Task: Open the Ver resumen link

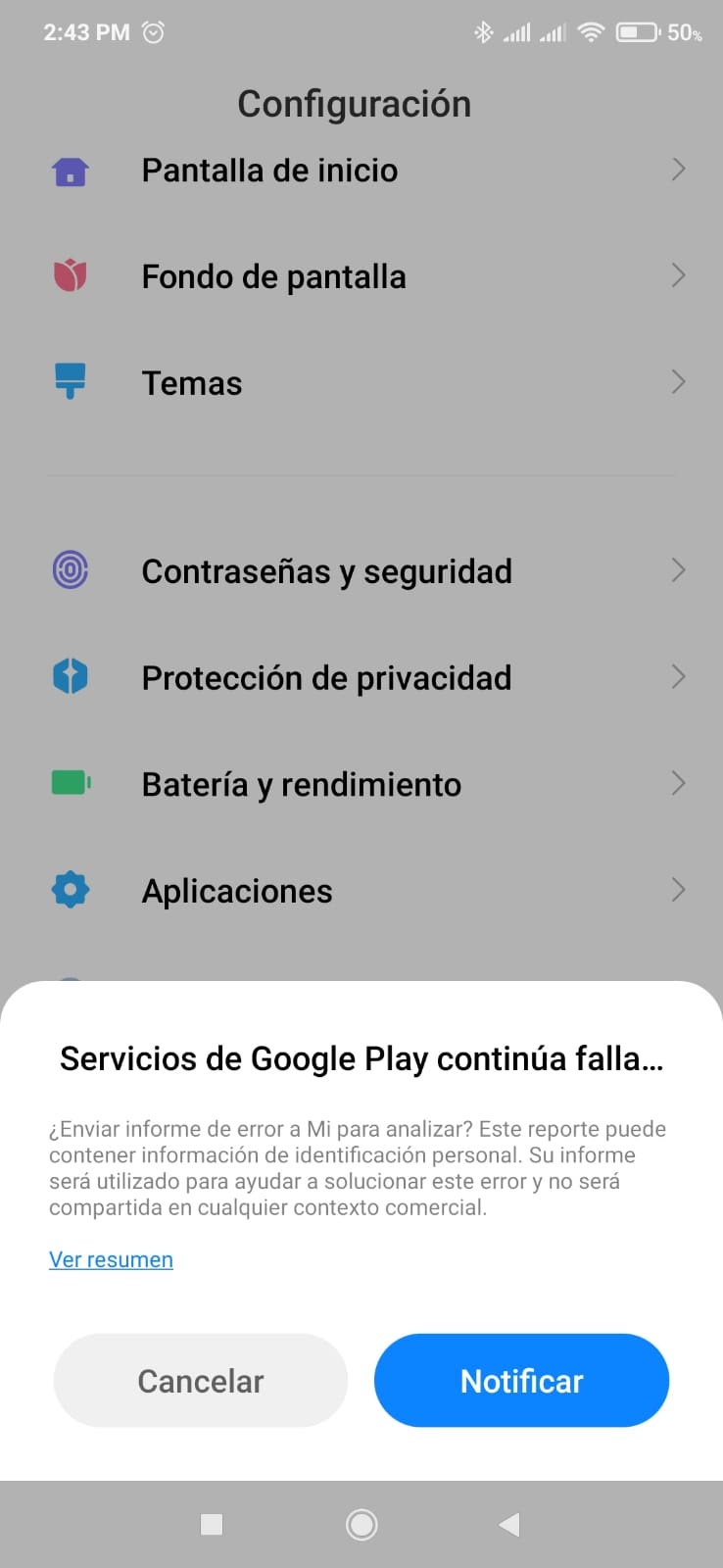Action: (x=111, y=1259)
